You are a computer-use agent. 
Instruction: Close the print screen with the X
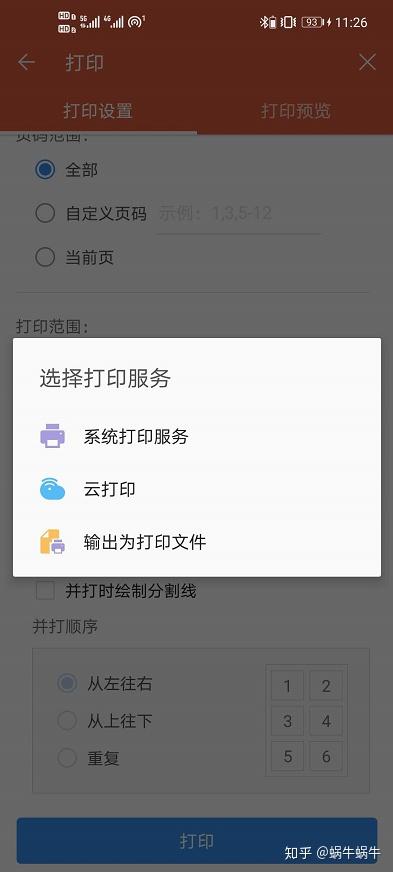point(367,62)
